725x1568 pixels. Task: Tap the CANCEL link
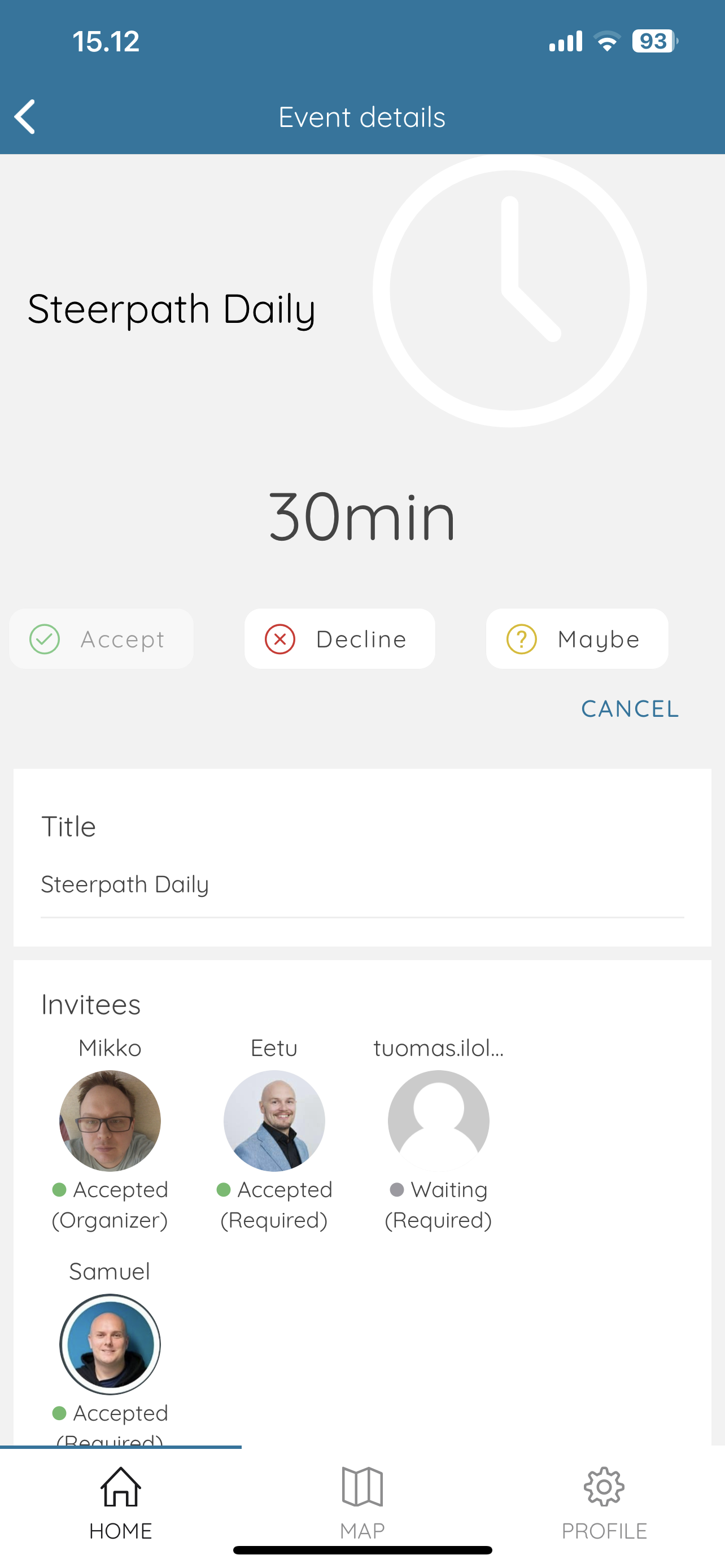point(630,708)
